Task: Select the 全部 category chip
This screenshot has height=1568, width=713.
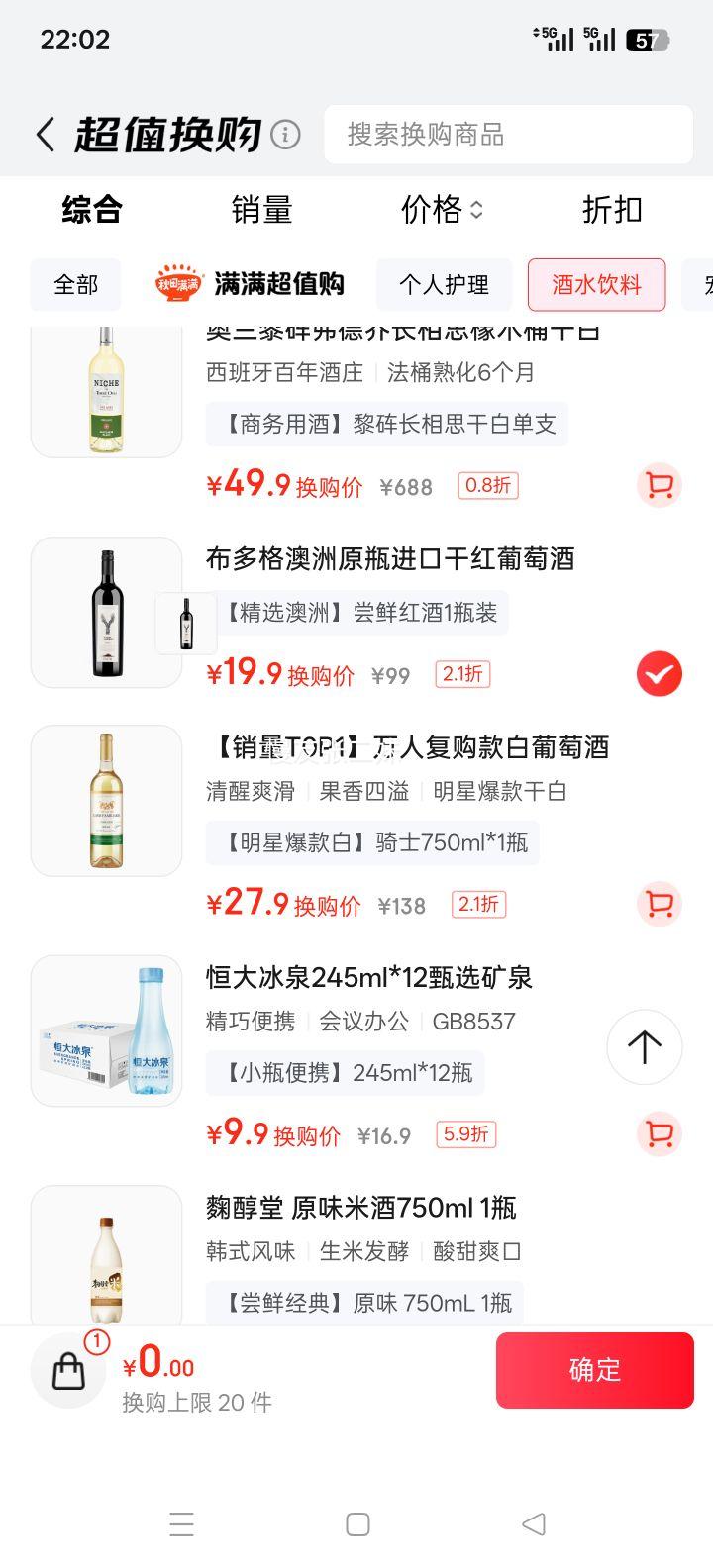Action: [75, 285]
